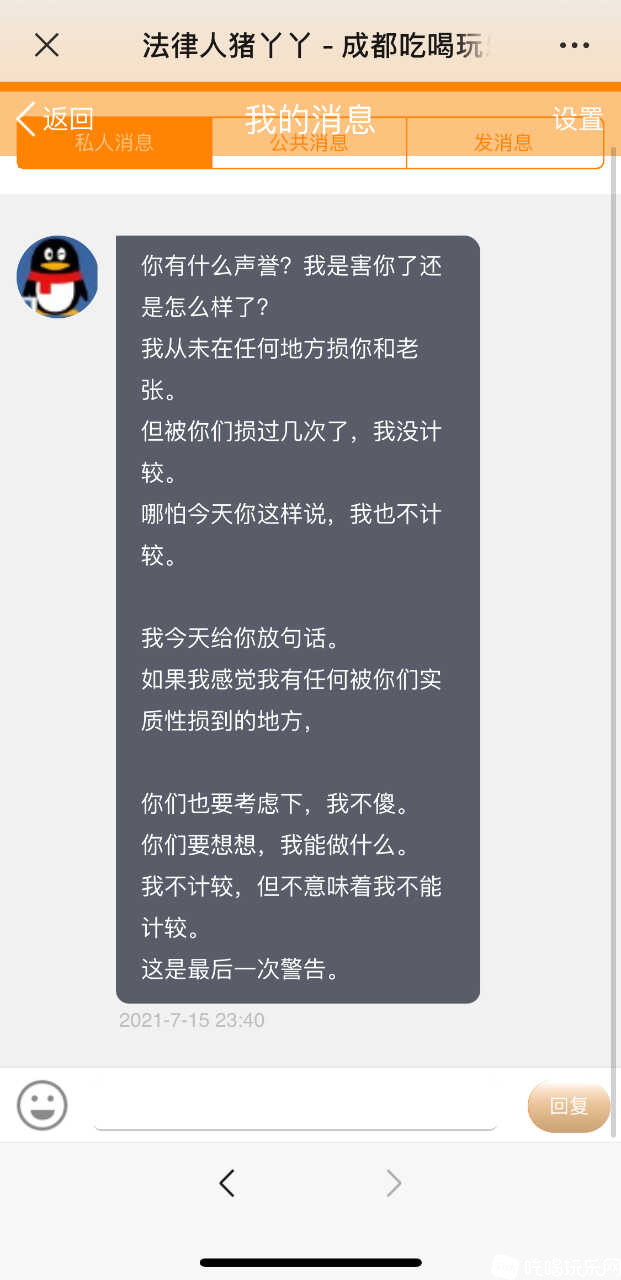
Task: Close the web page with the X
Action: point(47,45)
